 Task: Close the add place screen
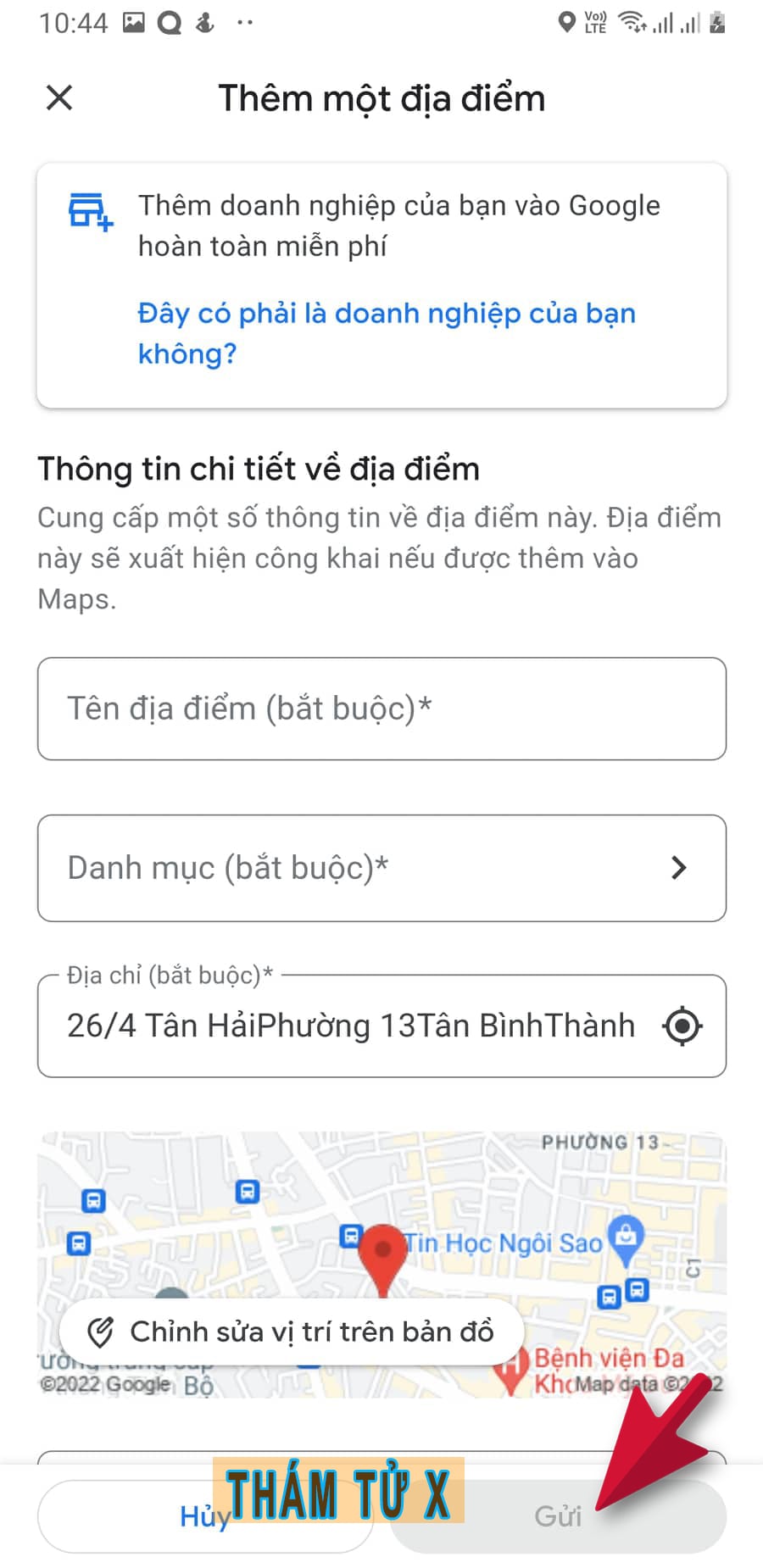[59, 98]
